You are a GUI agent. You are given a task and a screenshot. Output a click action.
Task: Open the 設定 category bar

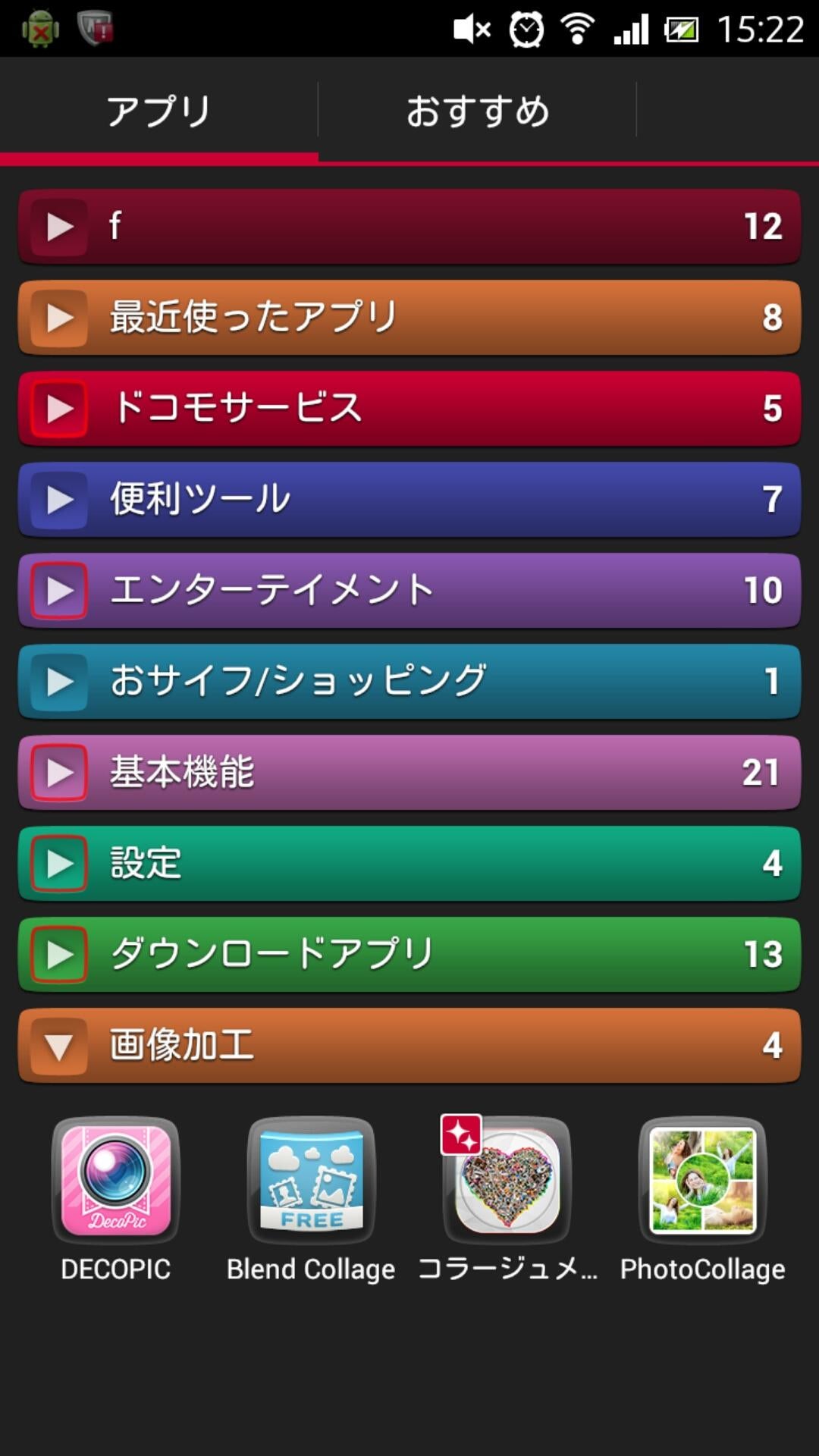click(x=409, y=864)
